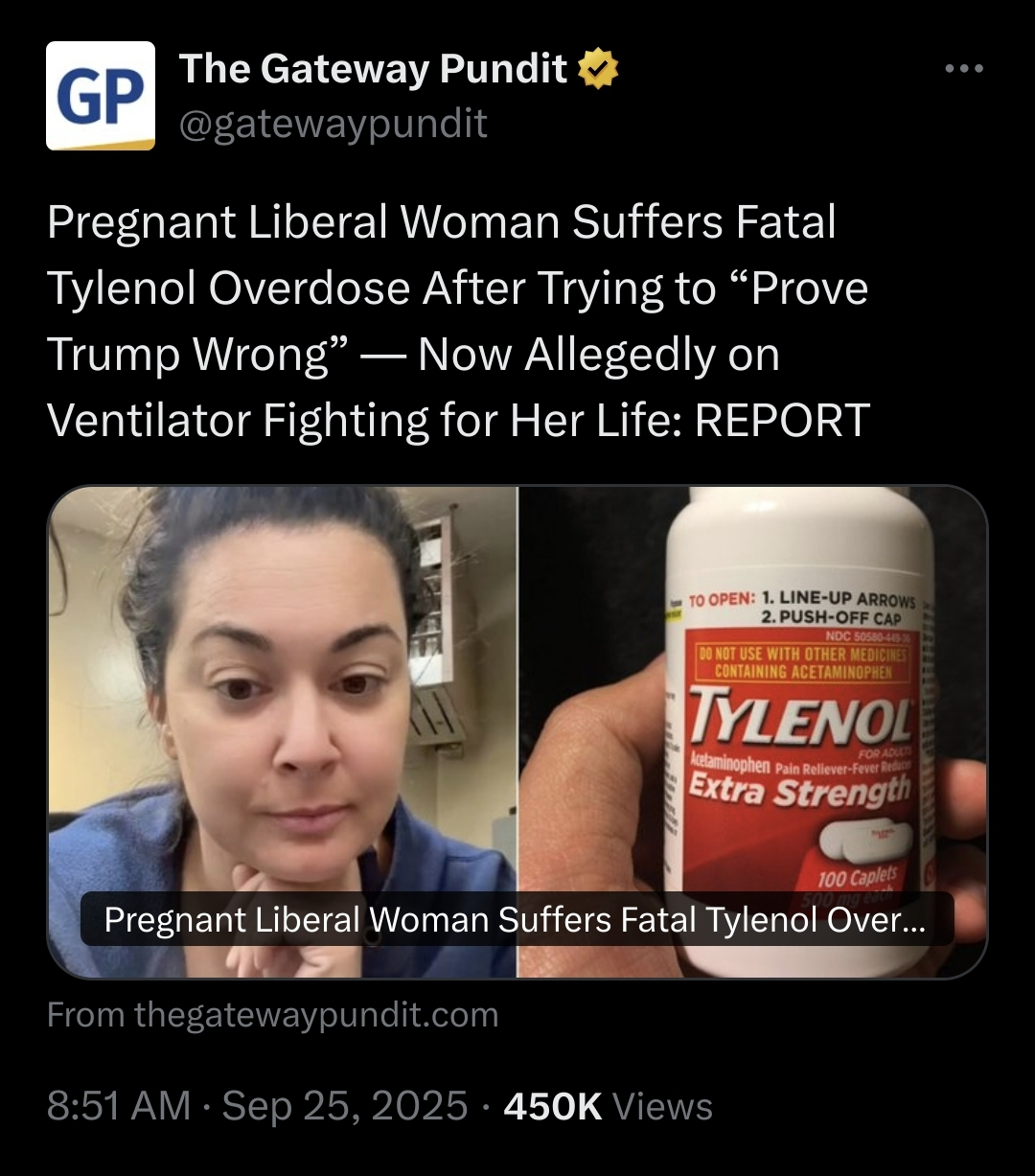Open The Gateway Pundit profile picture

[101, 96]
